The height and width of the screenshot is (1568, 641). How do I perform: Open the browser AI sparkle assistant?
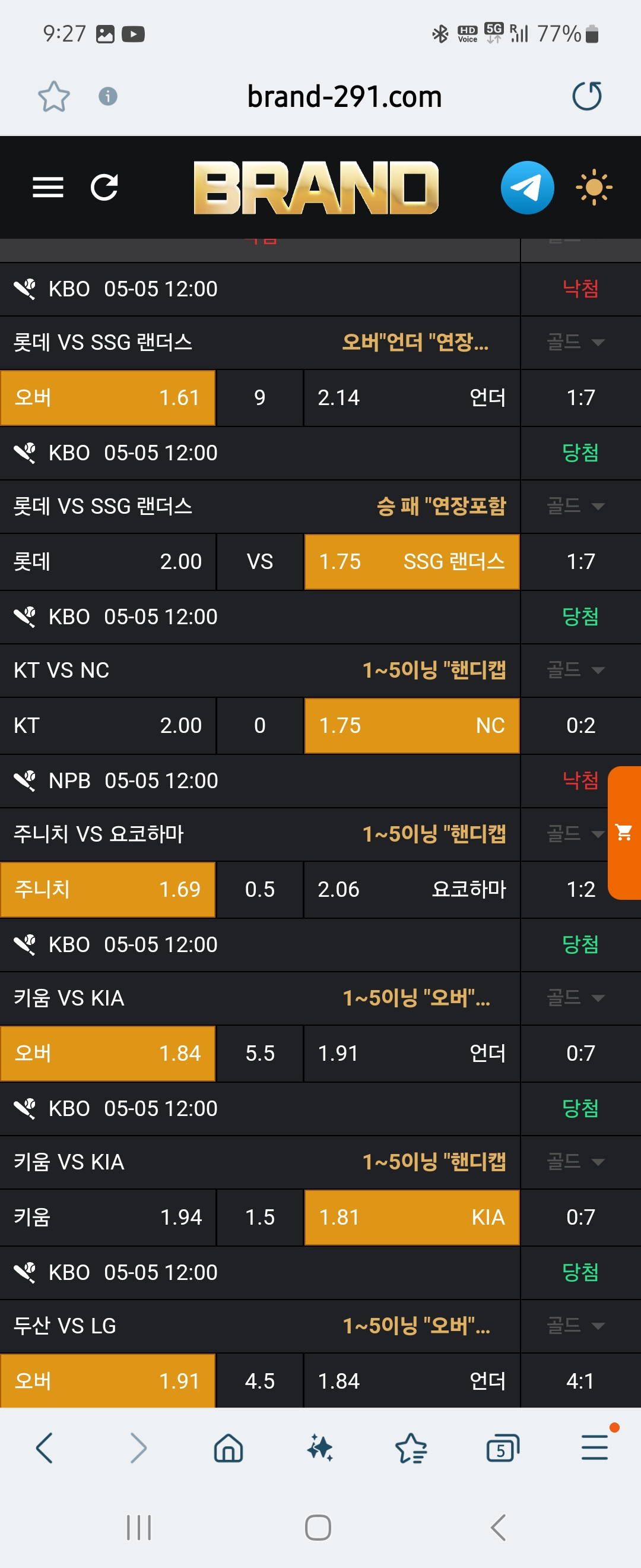320,1447
